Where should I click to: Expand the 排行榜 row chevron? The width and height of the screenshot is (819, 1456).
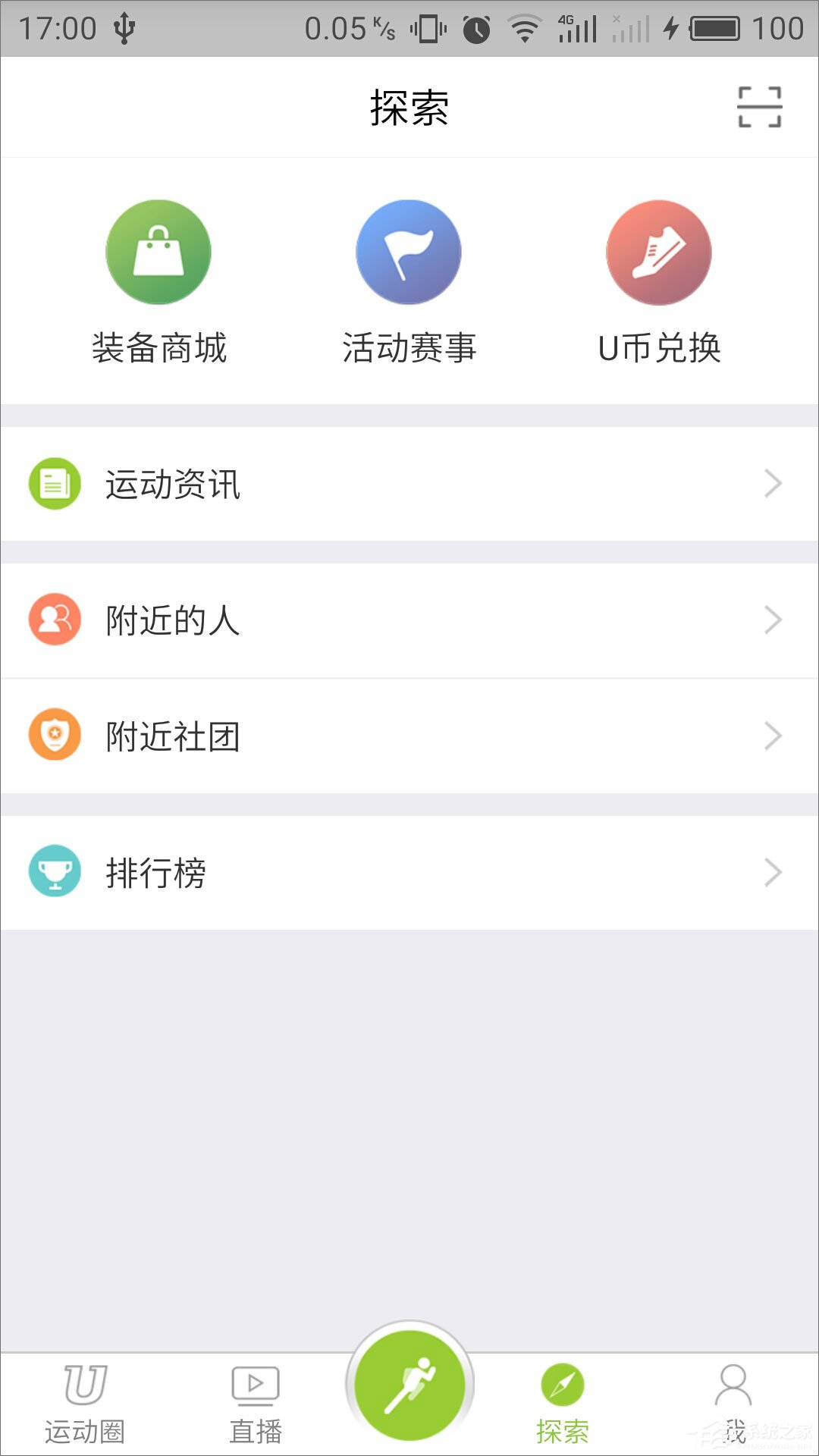coord(773,871)
